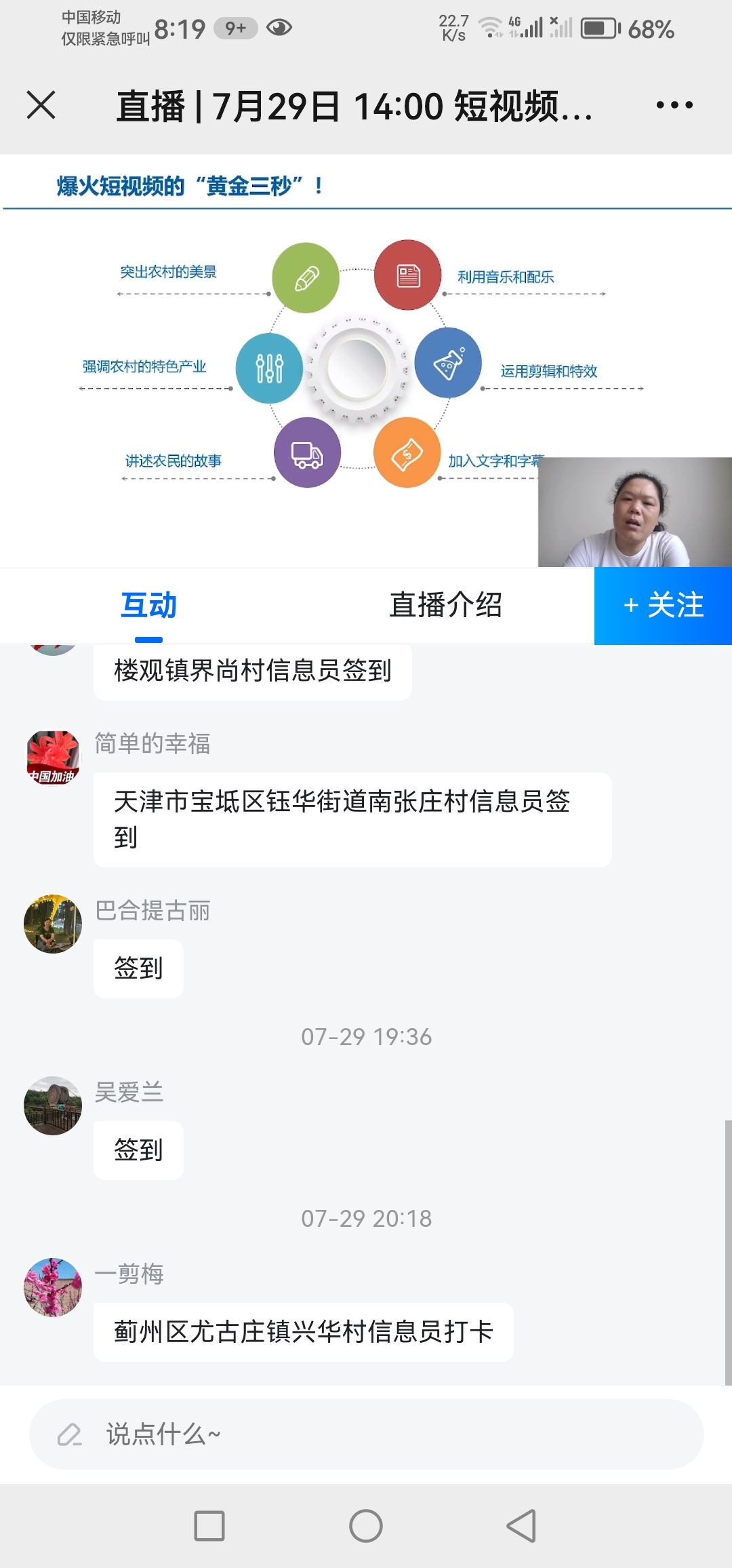The height and width of the screenshot is (1568, 732).
Task: Open 简单的幸福's profile avatar
Action: click(53, 758)
